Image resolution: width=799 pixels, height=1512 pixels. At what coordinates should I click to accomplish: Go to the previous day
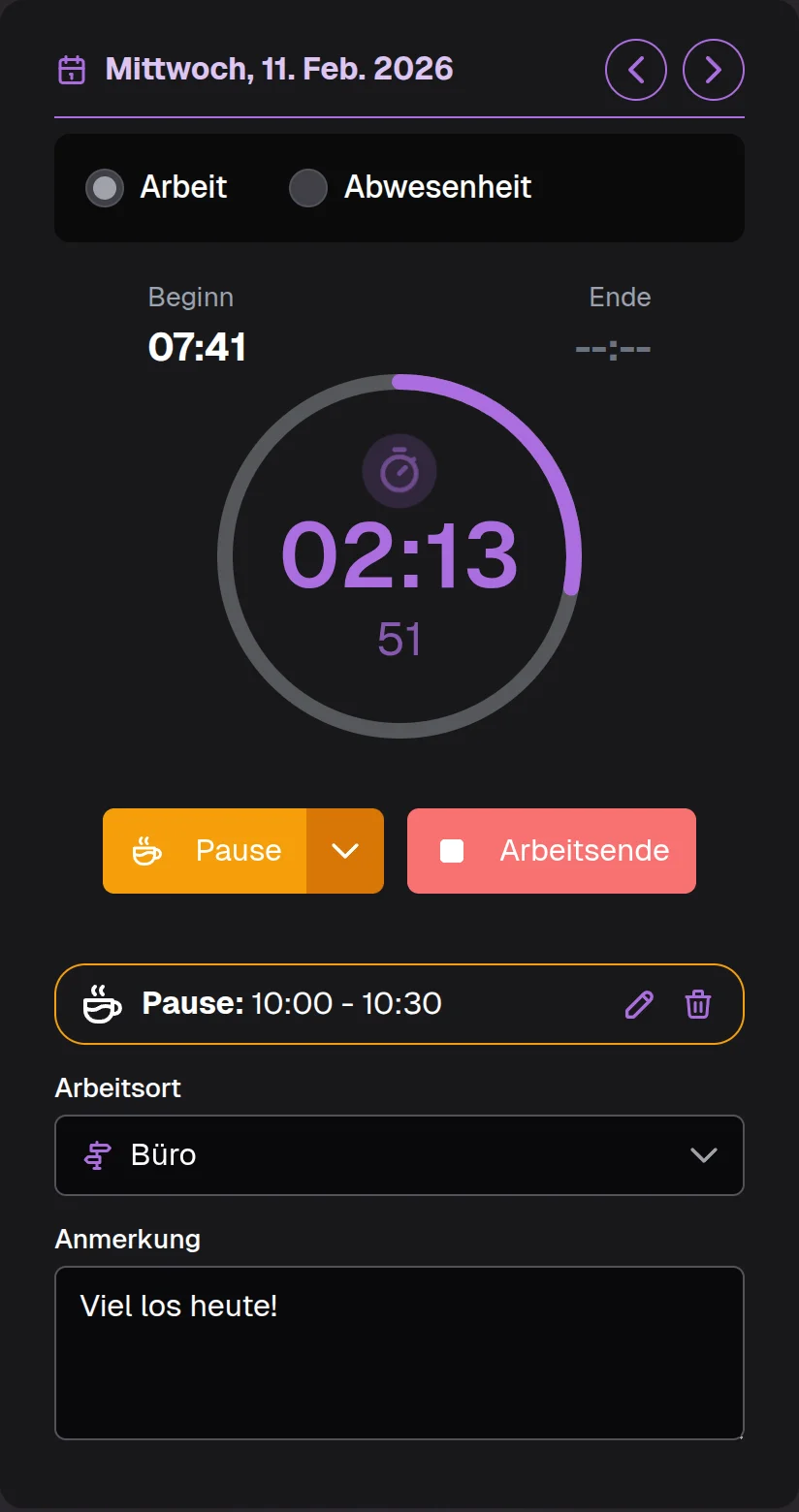(x=635, y=70)
